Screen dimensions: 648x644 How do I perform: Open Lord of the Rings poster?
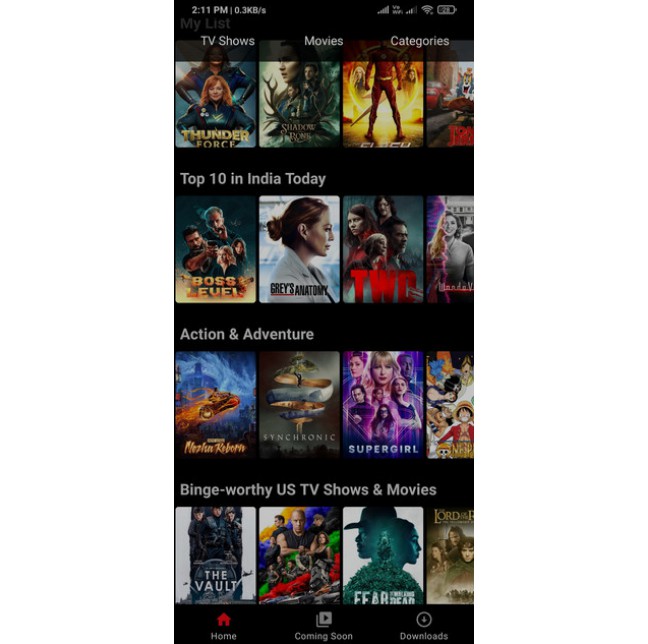[450, 555]
